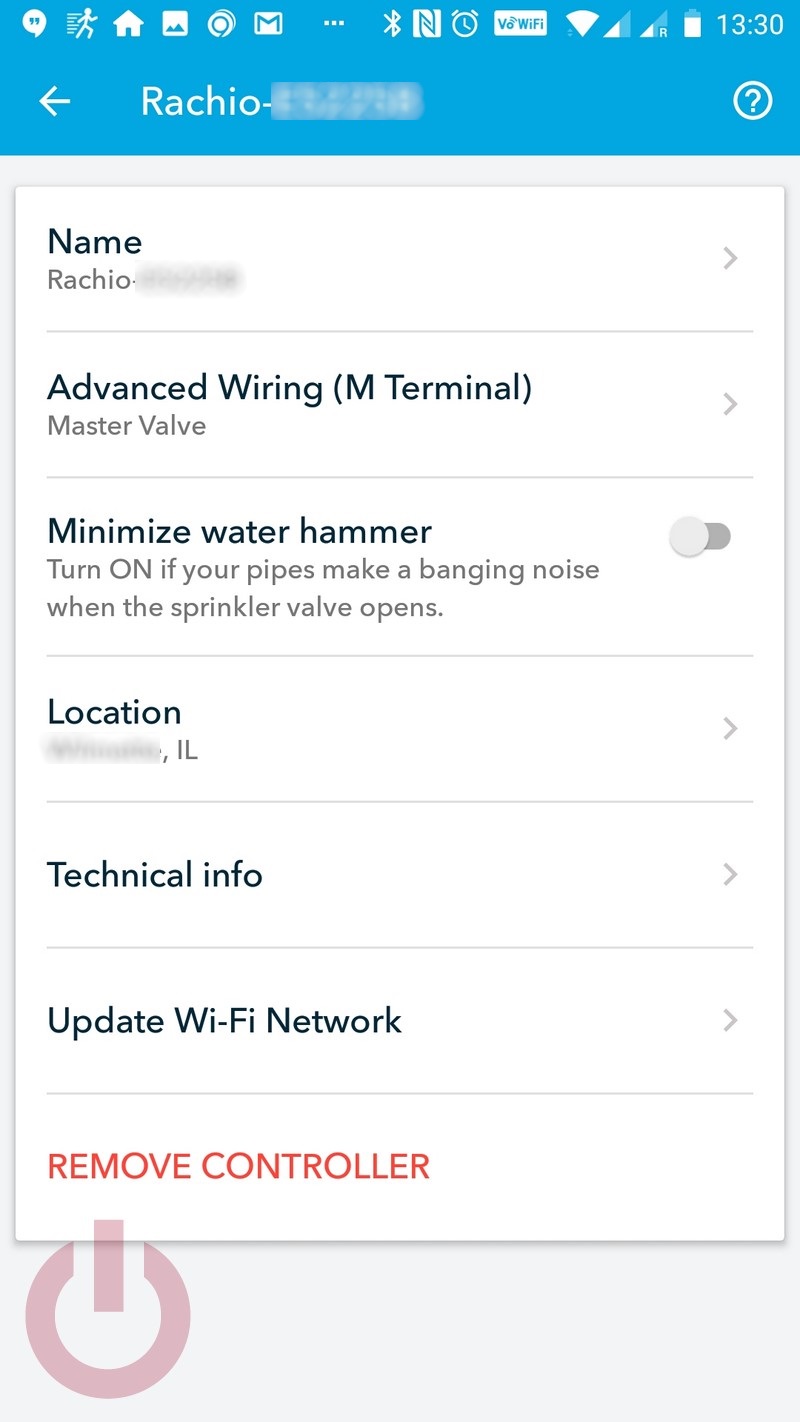Enable the Minimize water hammer switch
The width and height of the screenshot is (800, 1422).
click(x=701, y=537)
